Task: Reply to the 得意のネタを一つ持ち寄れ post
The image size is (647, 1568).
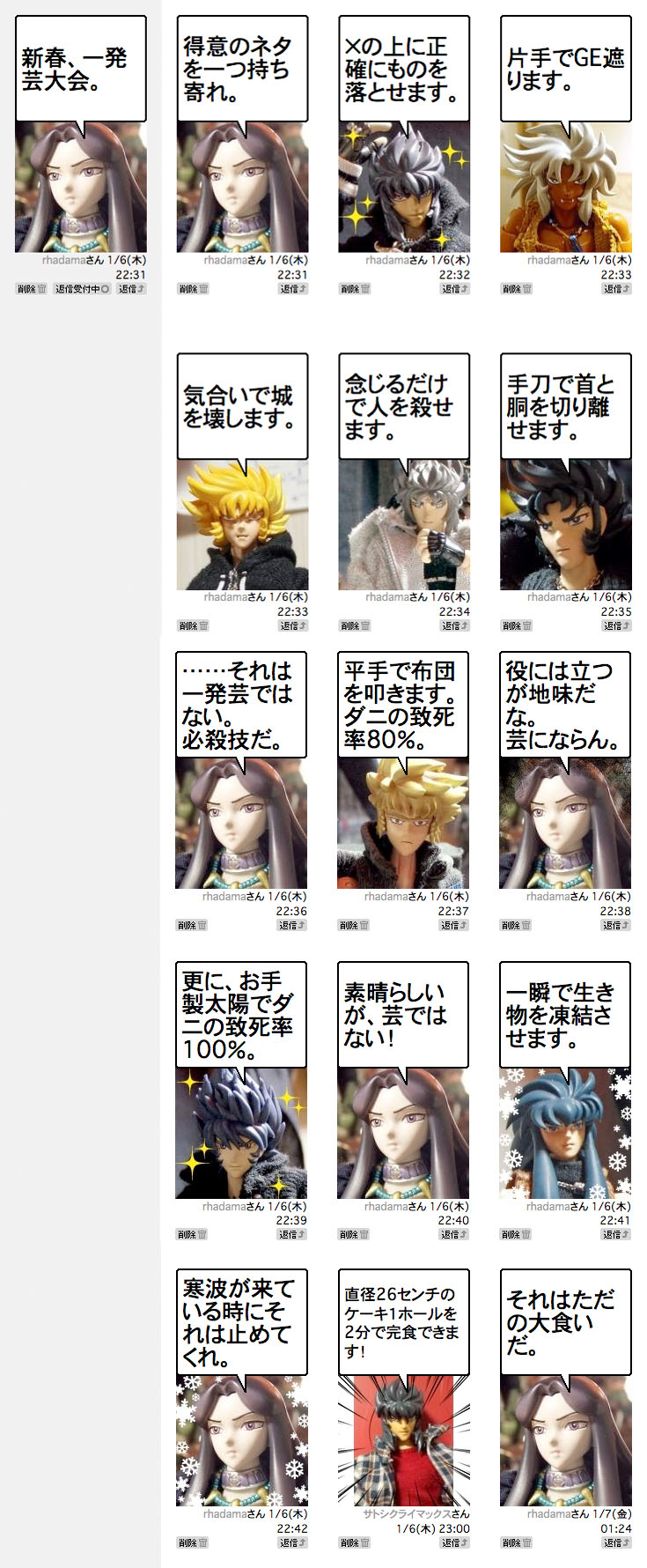Action: 293,289
